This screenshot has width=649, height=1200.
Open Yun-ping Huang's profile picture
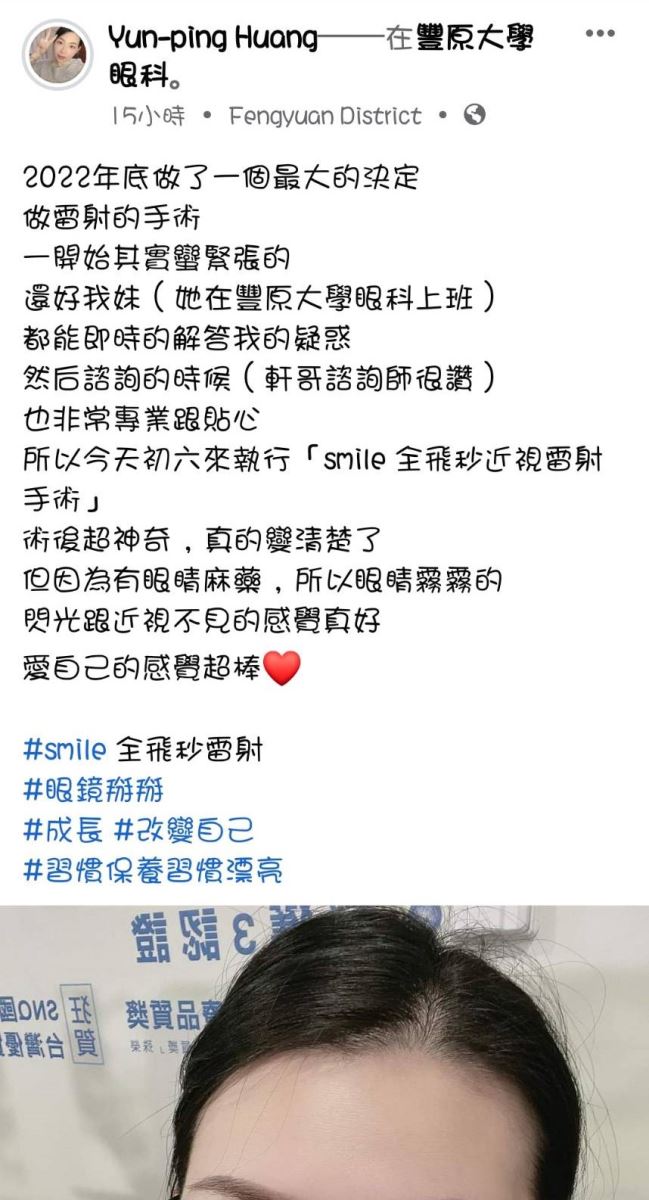tap(57, 55)
